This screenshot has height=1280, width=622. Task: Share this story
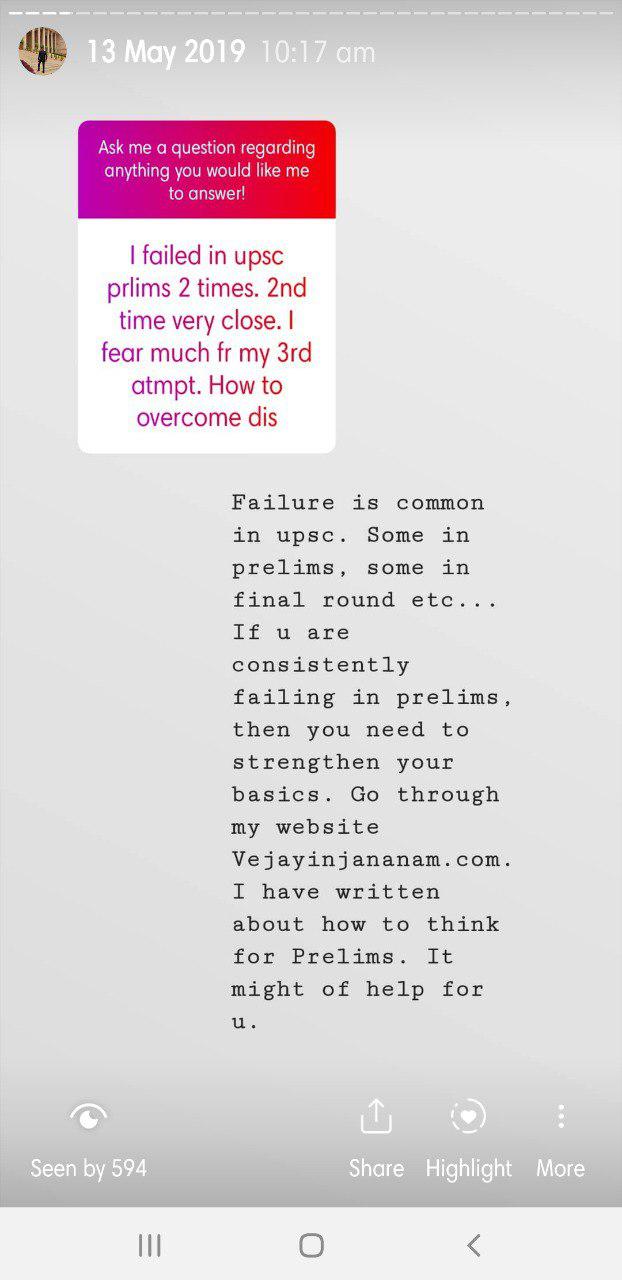(376, 1138)
